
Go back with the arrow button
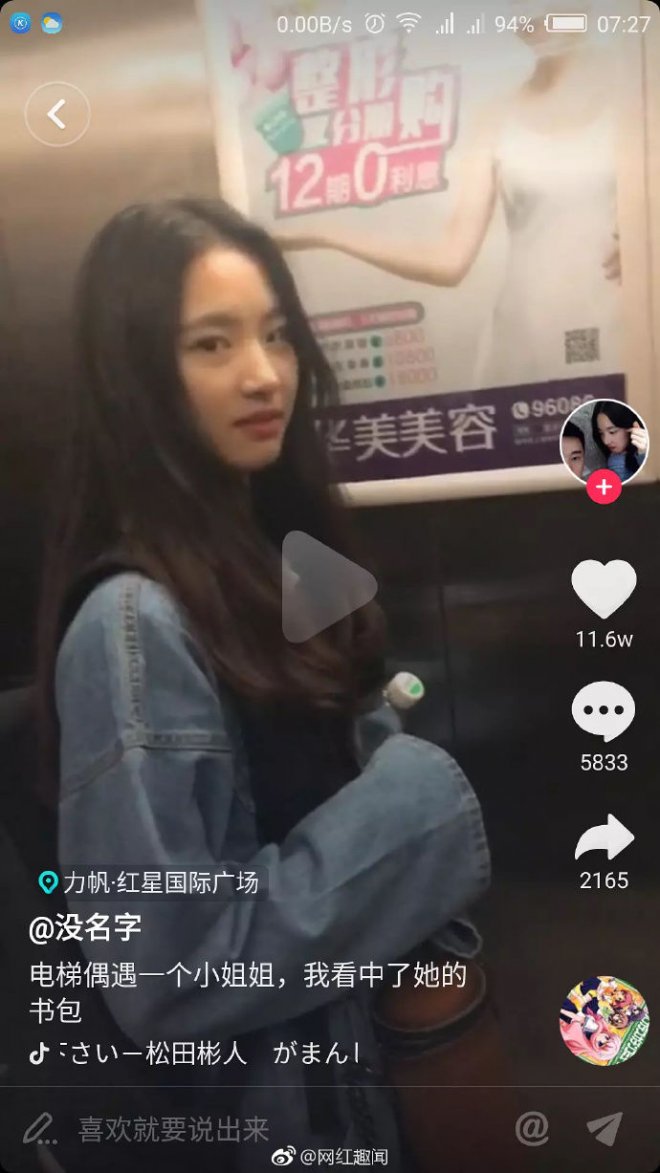coord(57,114)
